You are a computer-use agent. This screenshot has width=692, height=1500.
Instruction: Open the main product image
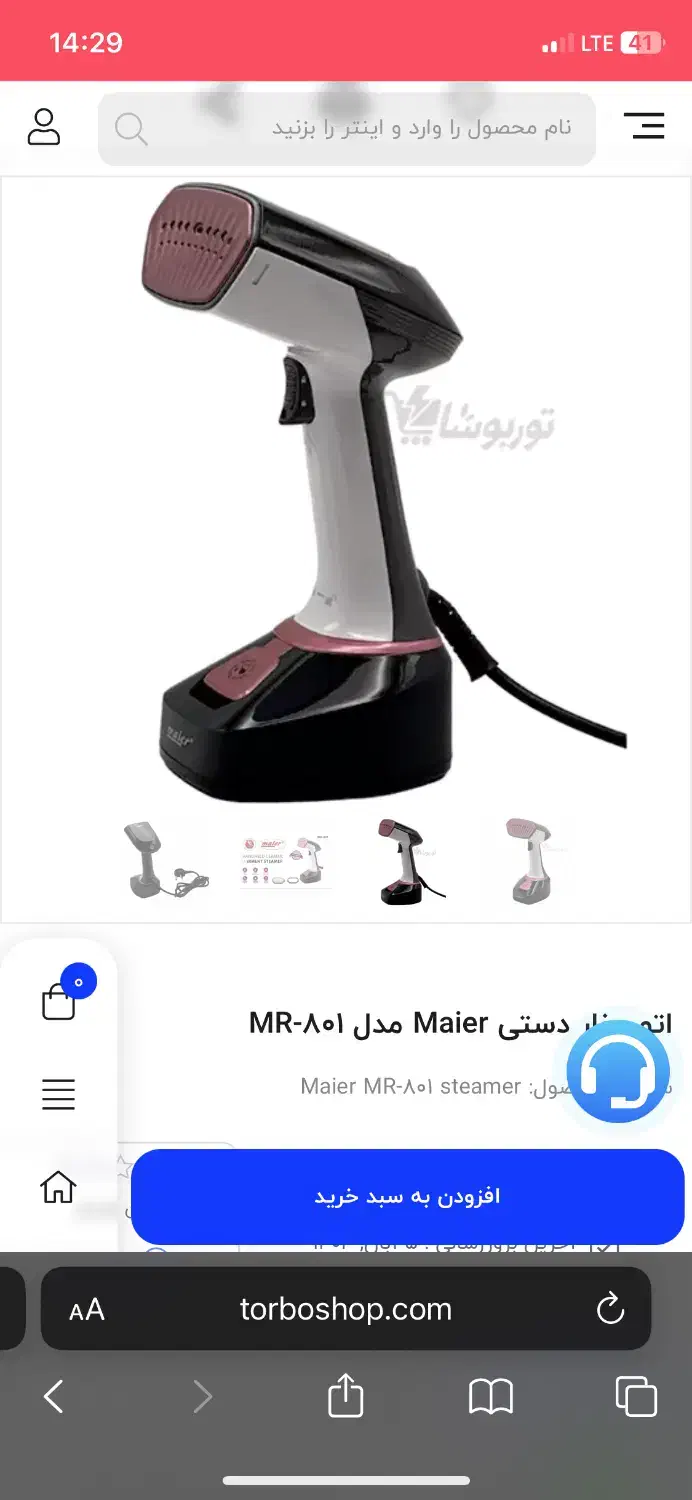point(380,490)
